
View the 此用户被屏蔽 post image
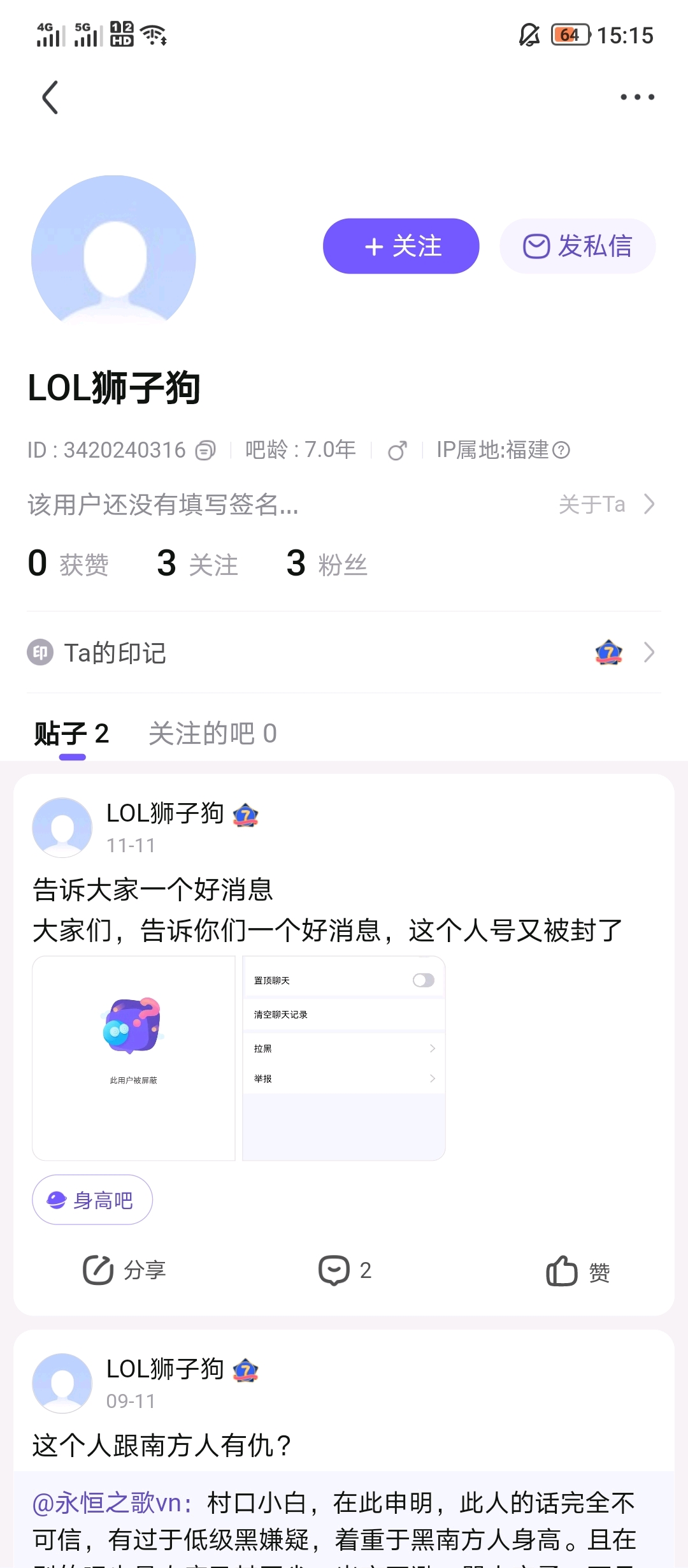coord(134,1058)
